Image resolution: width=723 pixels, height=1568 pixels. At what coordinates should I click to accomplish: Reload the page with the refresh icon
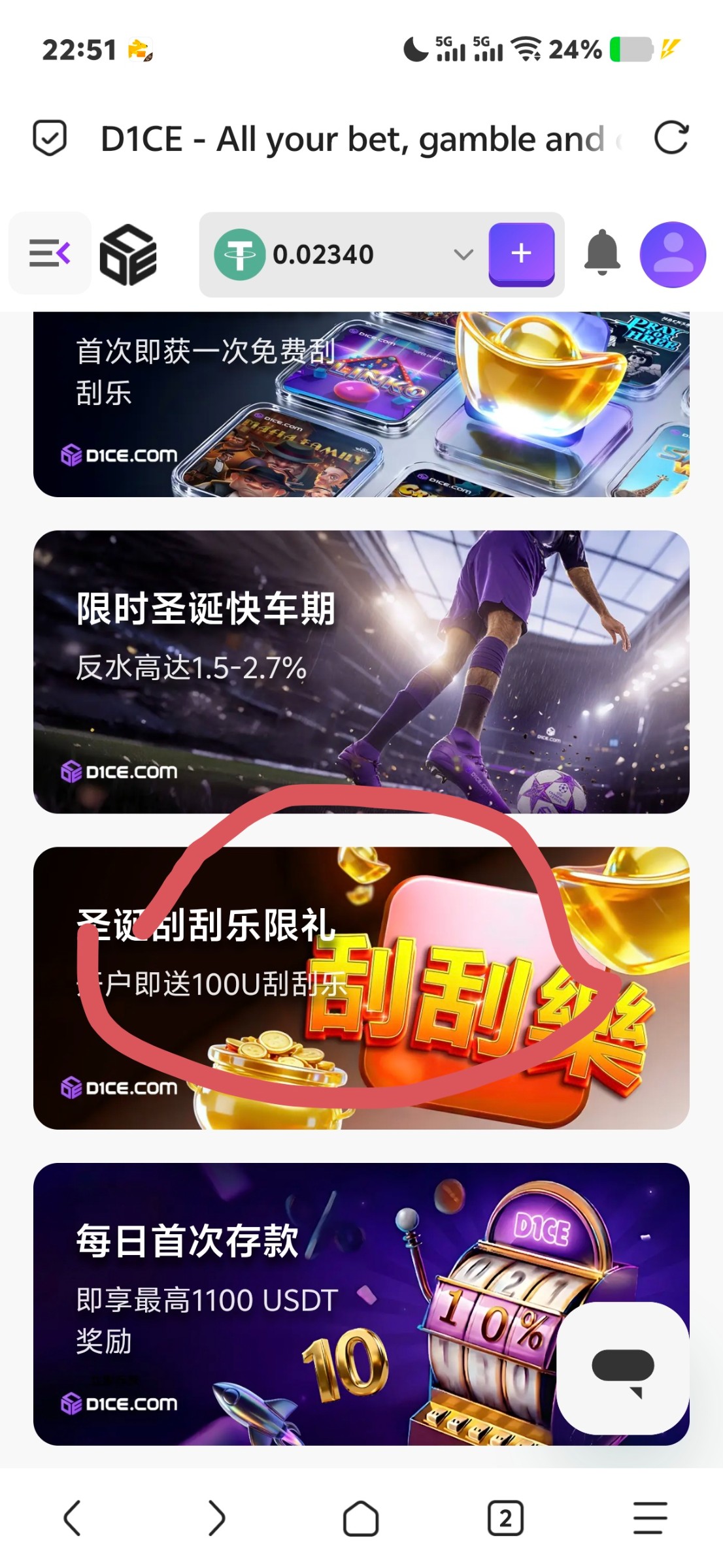pos(671,138)
